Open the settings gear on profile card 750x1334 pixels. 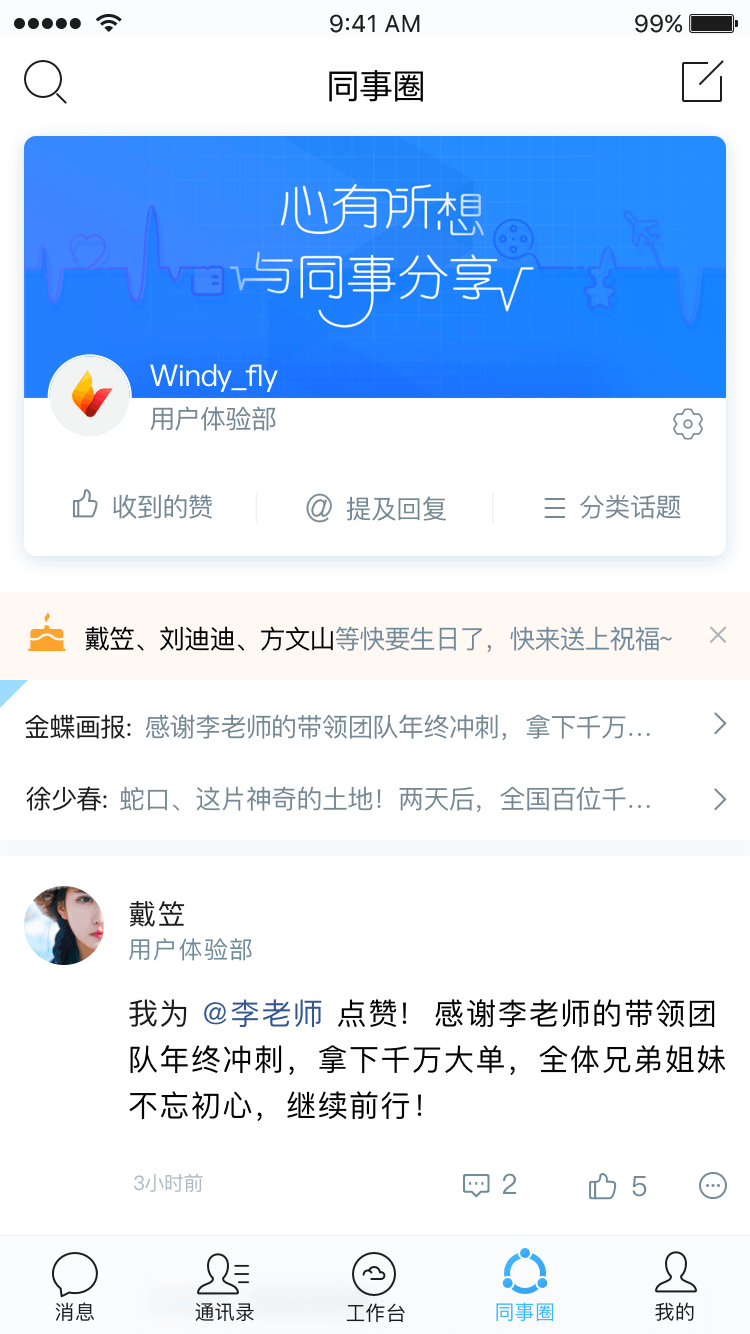tap(688, 424)
